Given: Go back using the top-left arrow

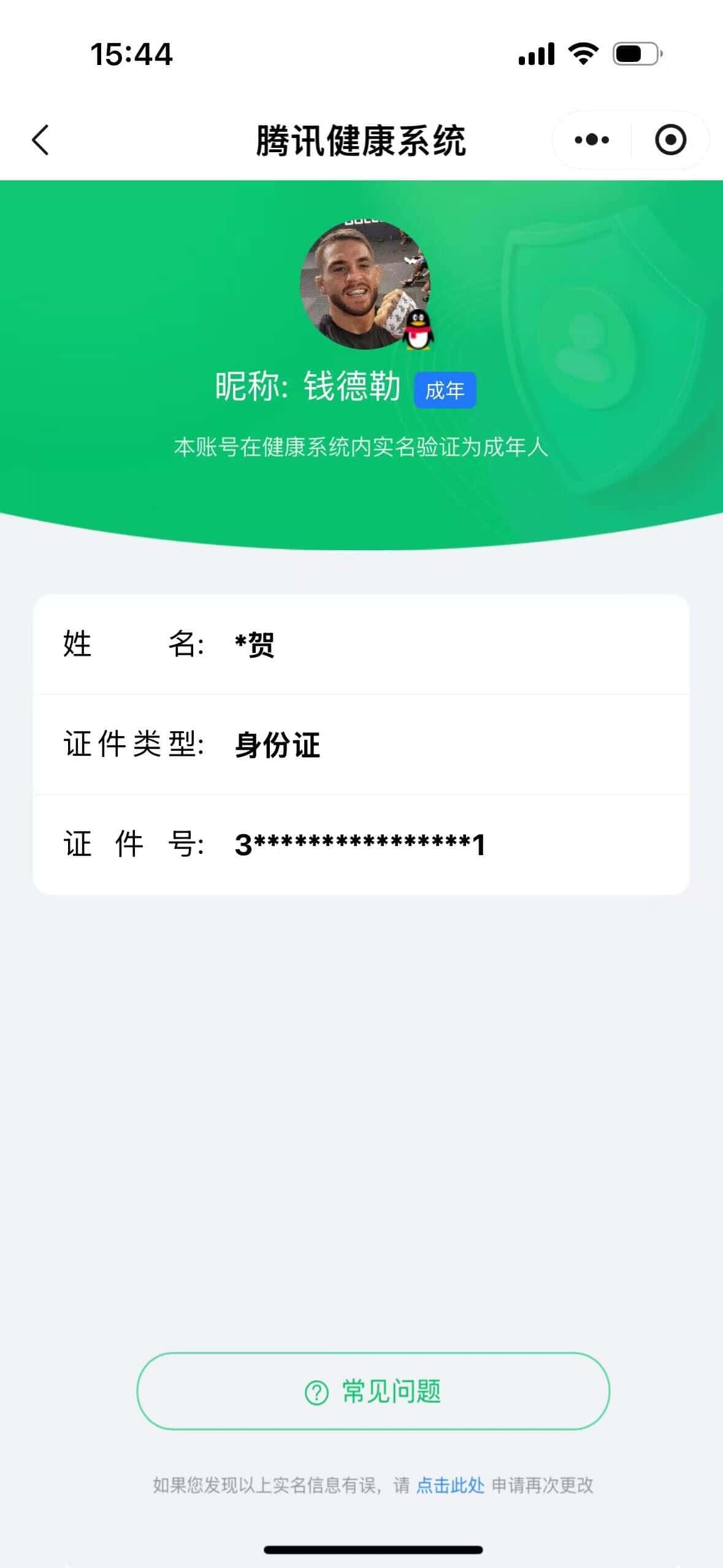Looking at the screenshot, I should tap(40, 140).
